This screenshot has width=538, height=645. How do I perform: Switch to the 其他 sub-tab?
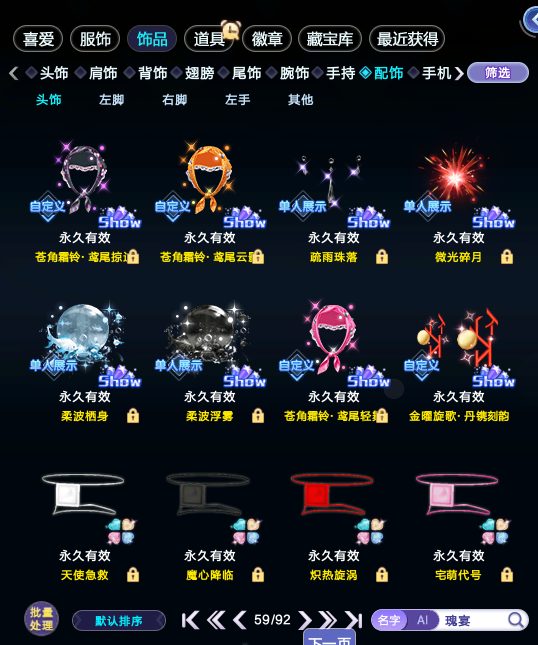click(301, 100)
